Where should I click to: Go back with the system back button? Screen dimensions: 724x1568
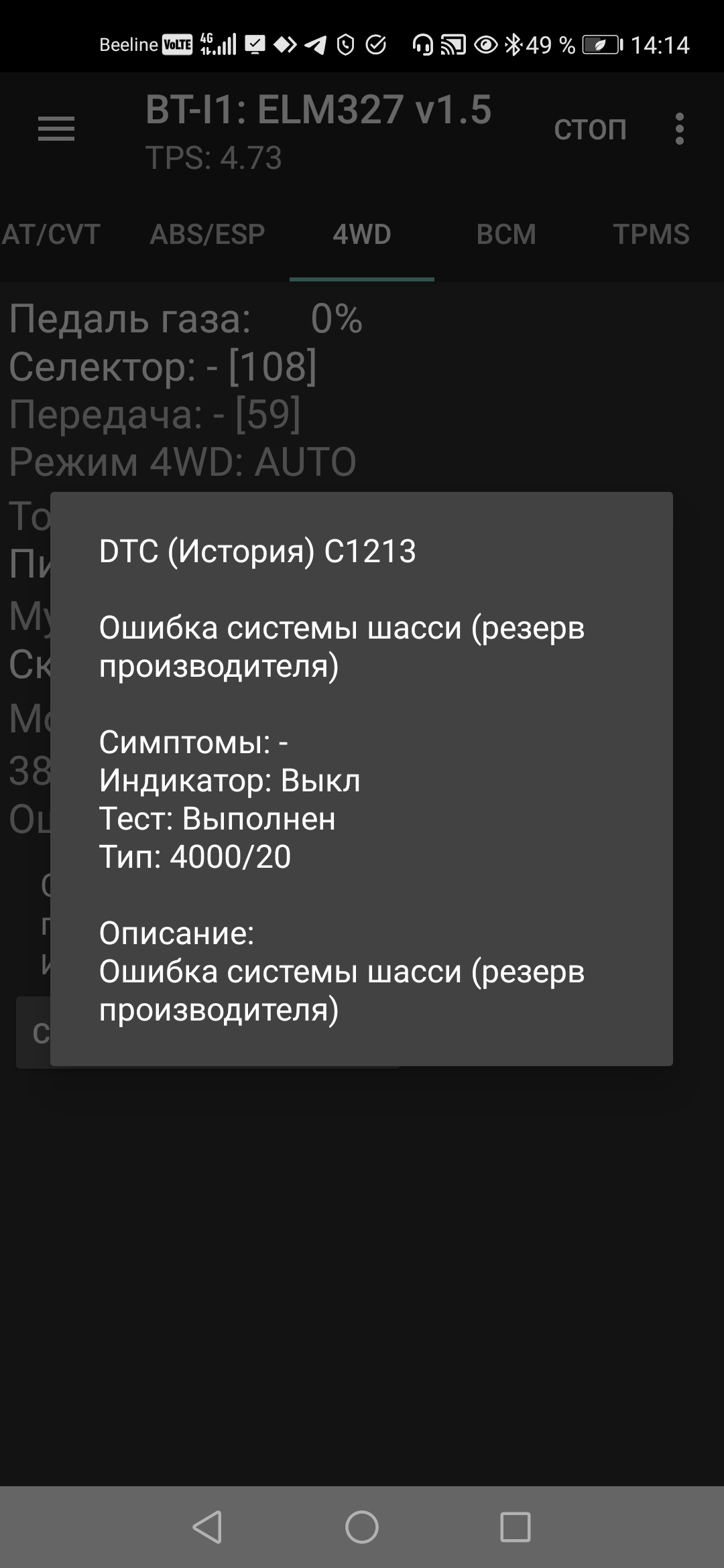tap(207, 1527)
